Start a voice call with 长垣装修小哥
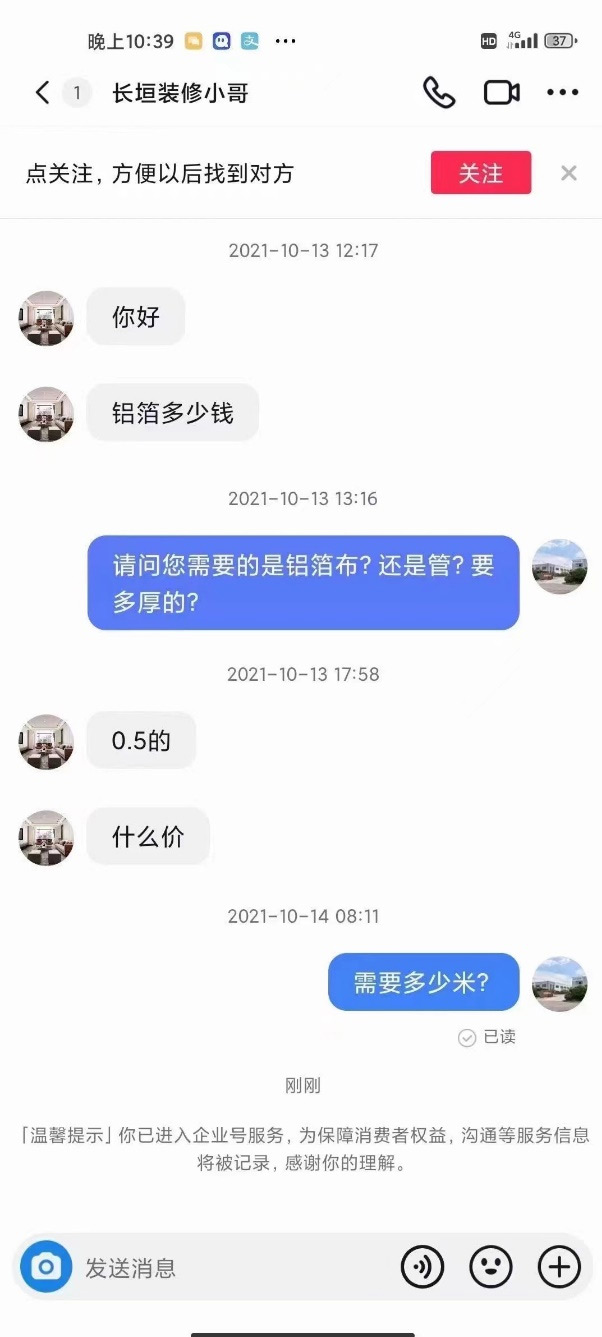Image resolution: width=602 pixels, height=1337 pixels. [x=439, y=93]
